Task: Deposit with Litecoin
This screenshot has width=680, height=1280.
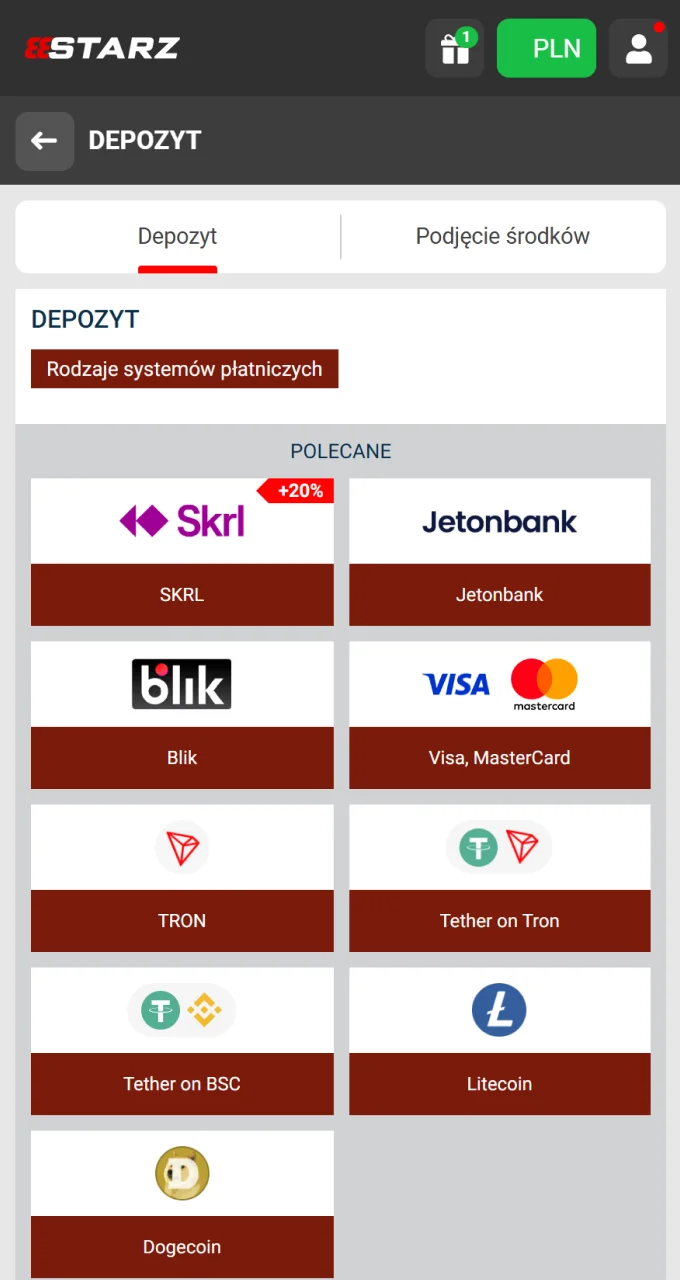Action: [499, 1041]
